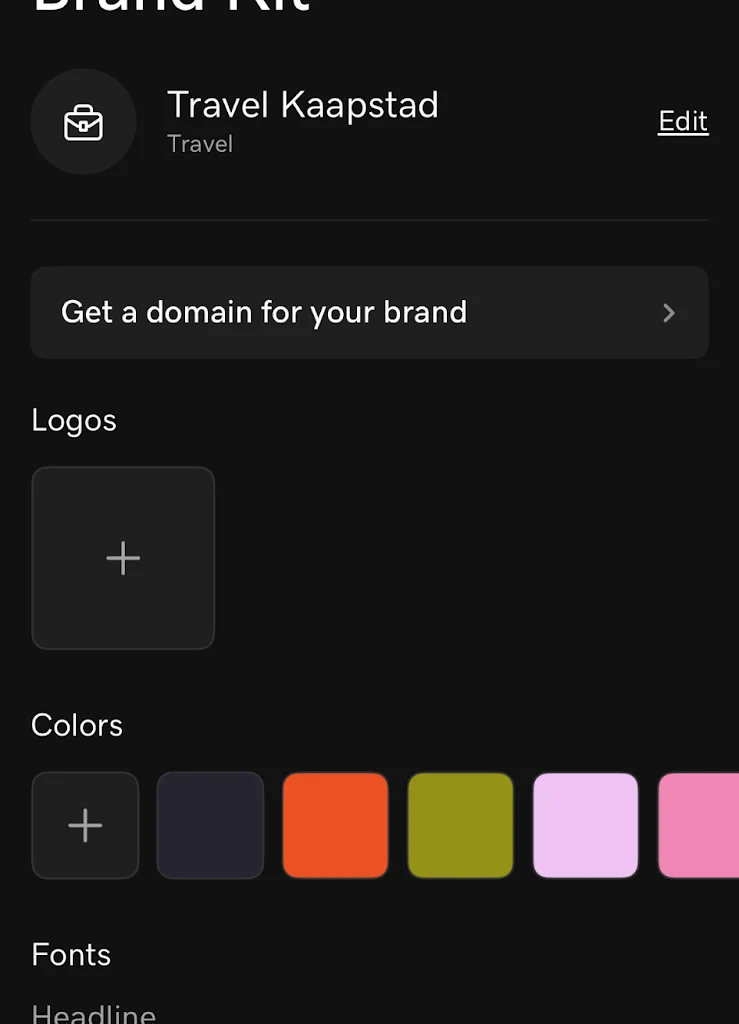This screenshot has height=1024, width=739.
Task: Choose the light pink color swatch
Action: 585,825
